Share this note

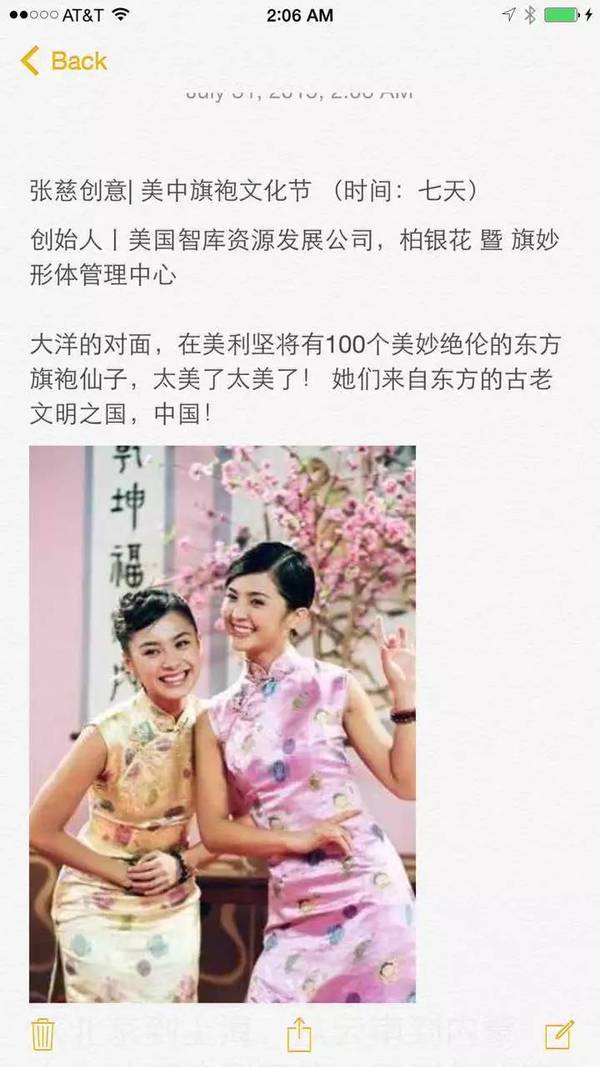(299, 1035)
